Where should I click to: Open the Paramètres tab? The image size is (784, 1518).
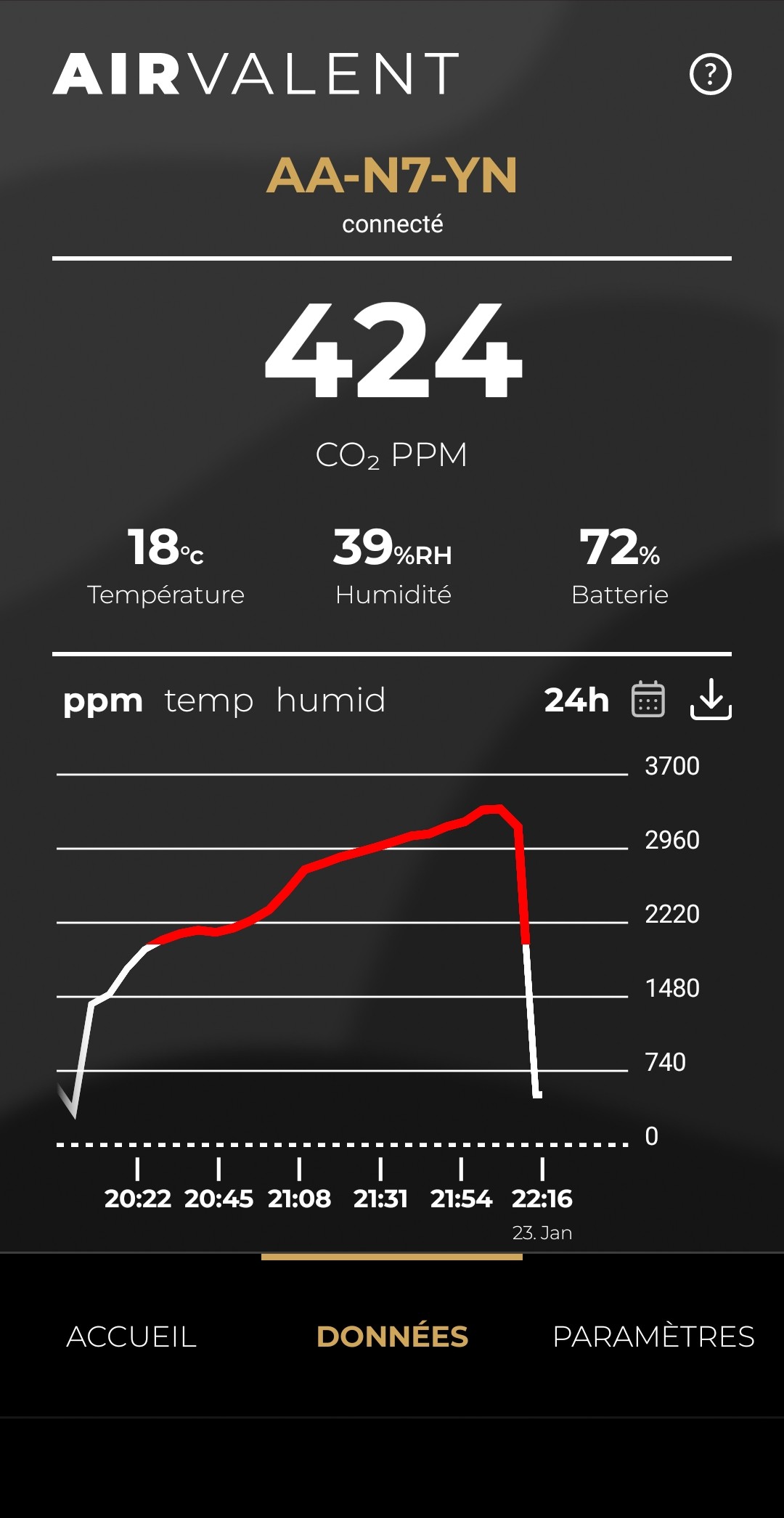coord(653,1337)
